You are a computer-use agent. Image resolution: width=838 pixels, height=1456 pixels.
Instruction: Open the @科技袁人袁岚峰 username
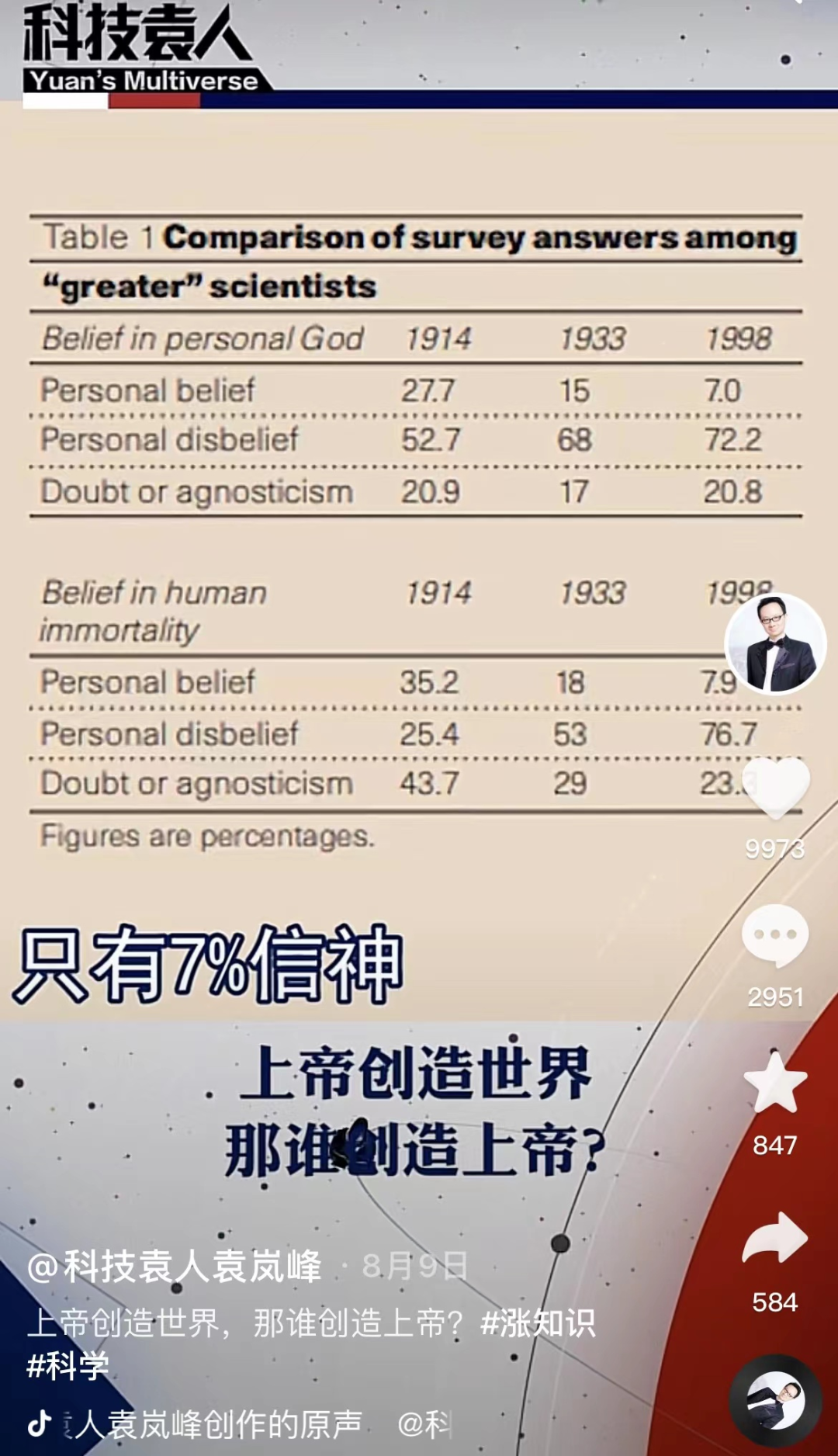click(x=175, y=1266)
